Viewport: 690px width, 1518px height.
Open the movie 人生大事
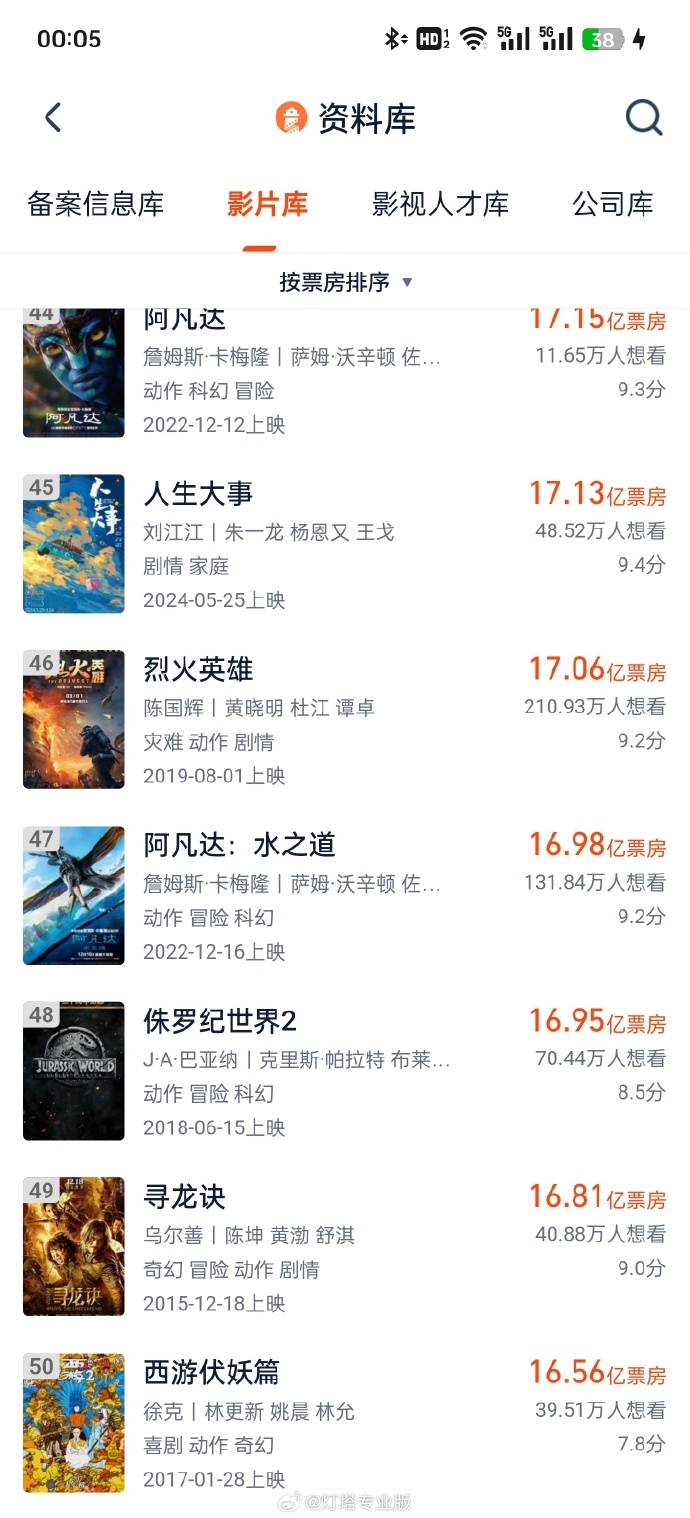tap(345, 543)
